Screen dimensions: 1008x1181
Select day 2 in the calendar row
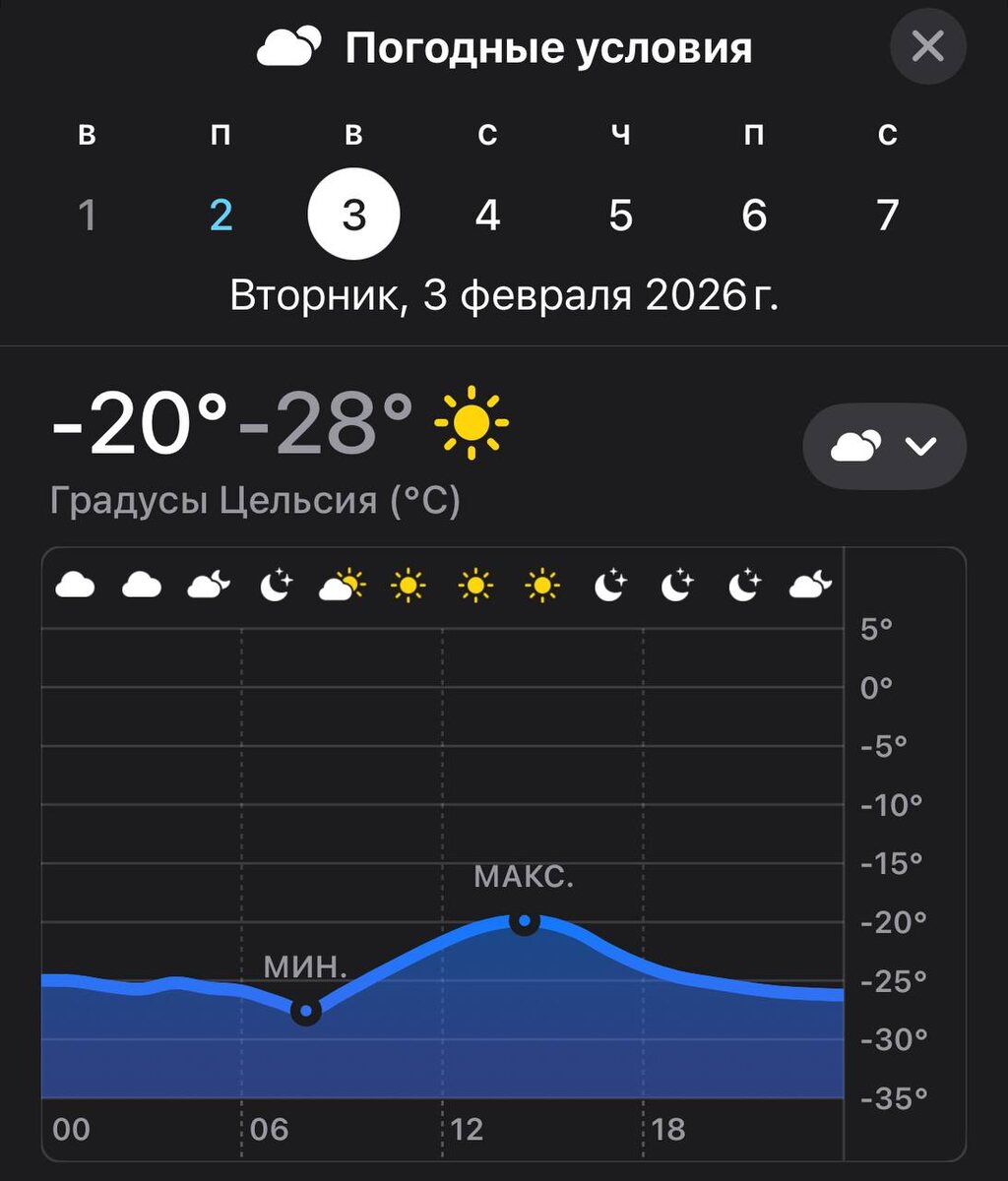pyautogui.click(x=220, y=215)
